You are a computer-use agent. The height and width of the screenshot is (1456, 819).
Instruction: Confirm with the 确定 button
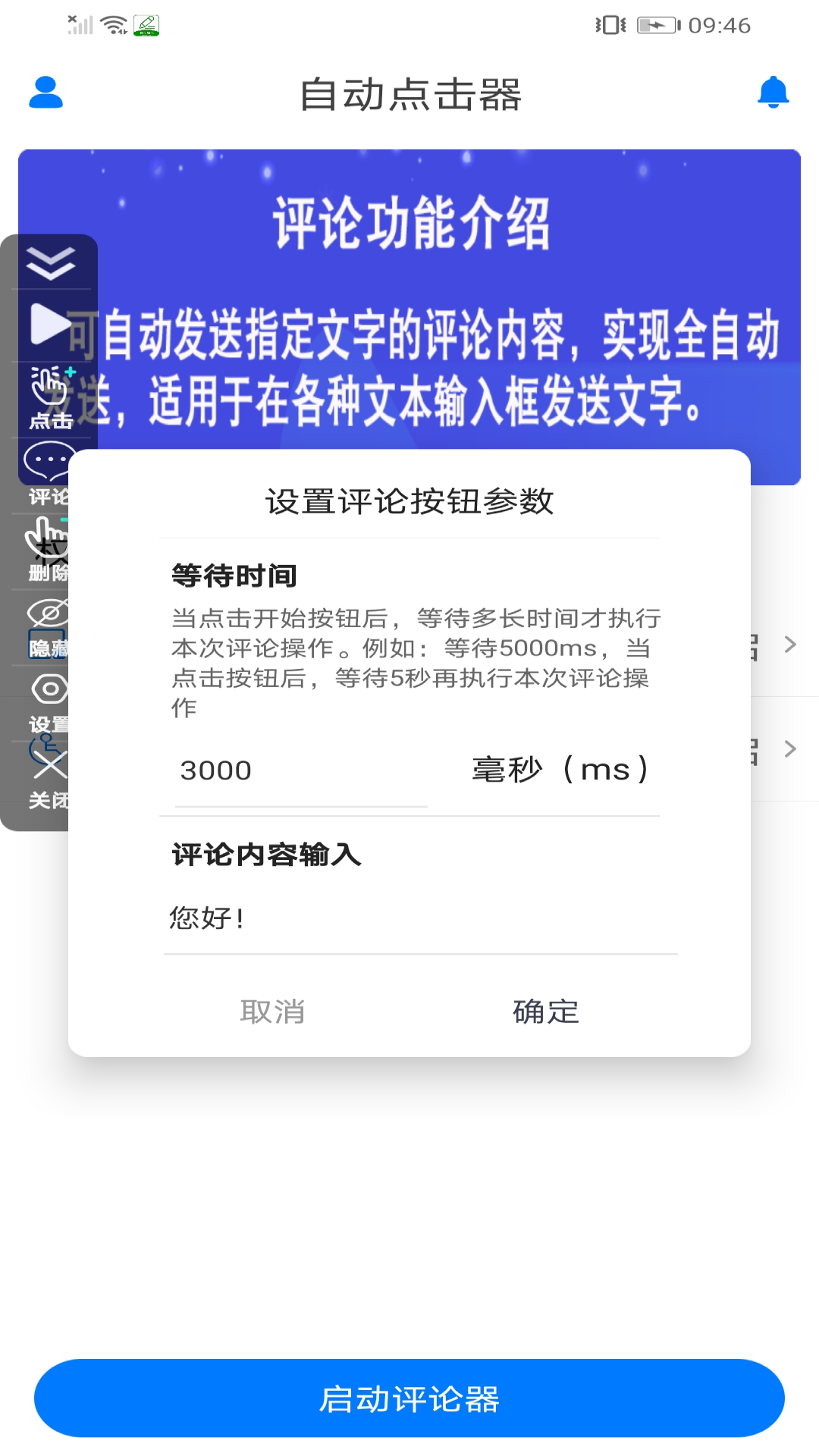coord(545,1012)
